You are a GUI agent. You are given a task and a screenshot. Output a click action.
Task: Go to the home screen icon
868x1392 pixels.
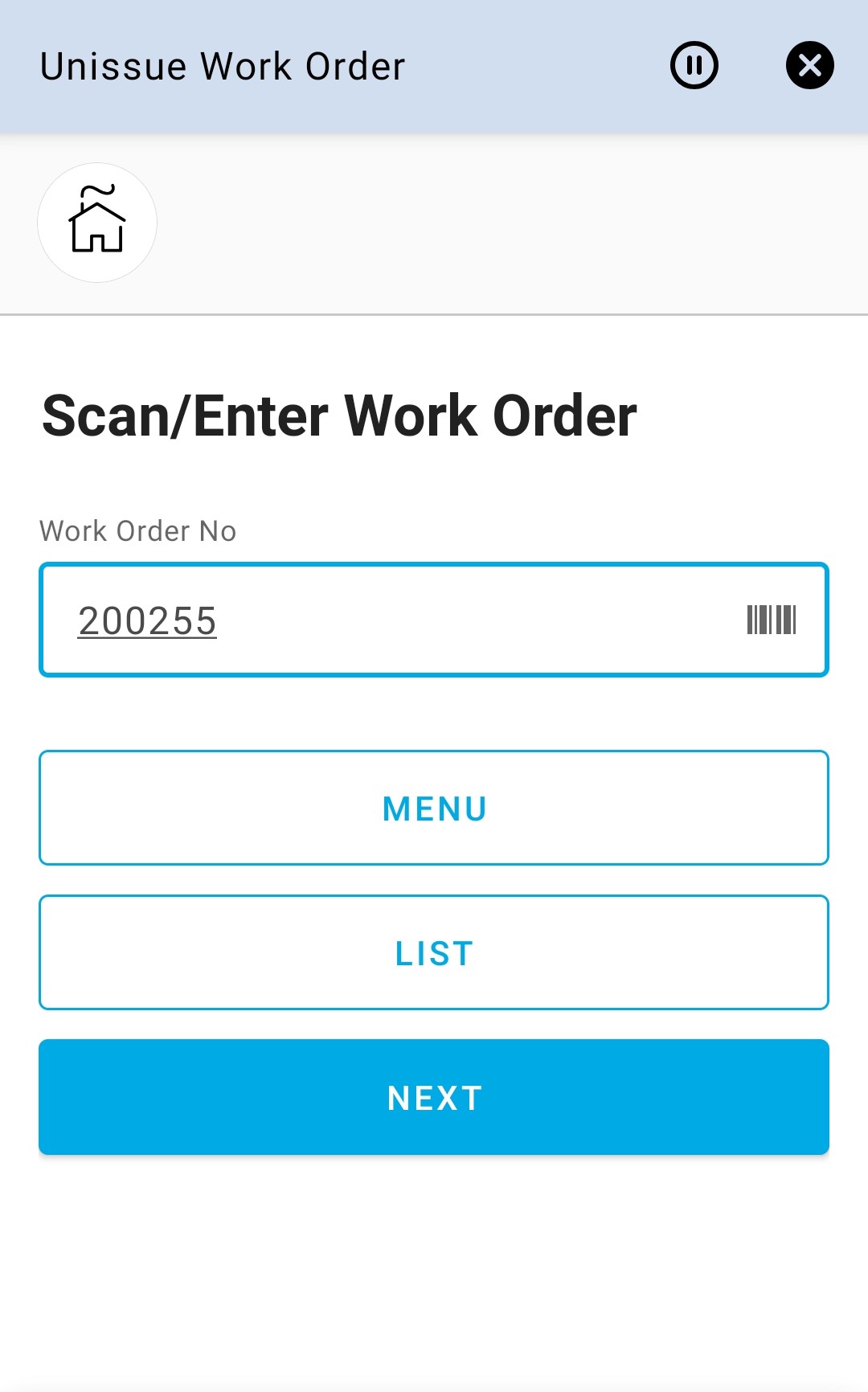click(97, 223)
